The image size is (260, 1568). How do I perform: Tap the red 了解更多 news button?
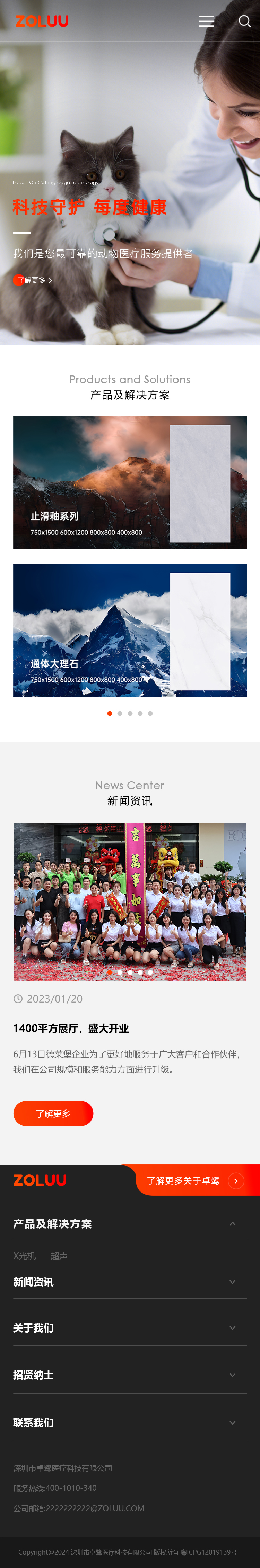point(53,1113)
